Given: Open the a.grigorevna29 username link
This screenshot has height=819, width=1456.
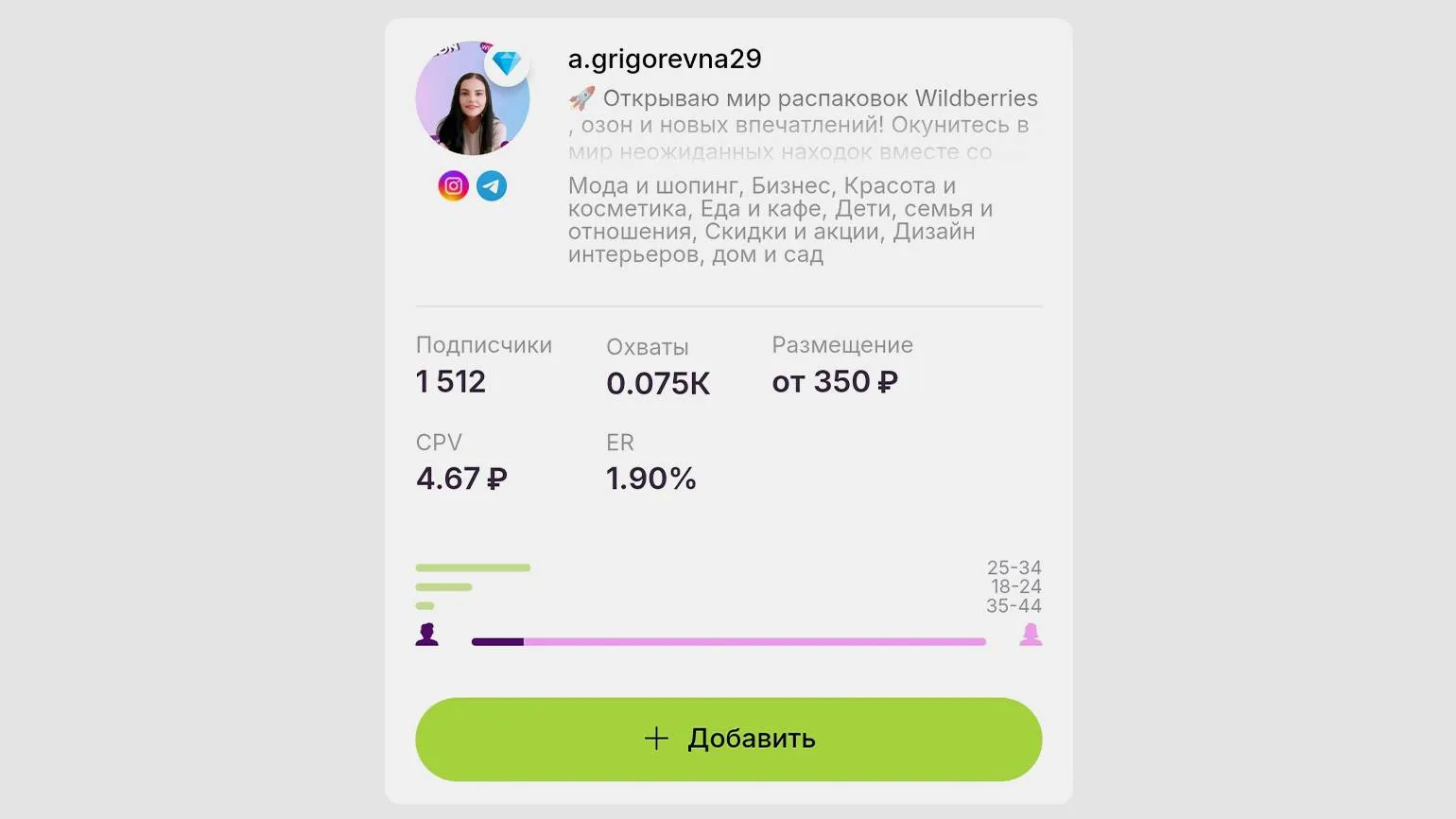Looking at the screenshot, I should (665, 59).
